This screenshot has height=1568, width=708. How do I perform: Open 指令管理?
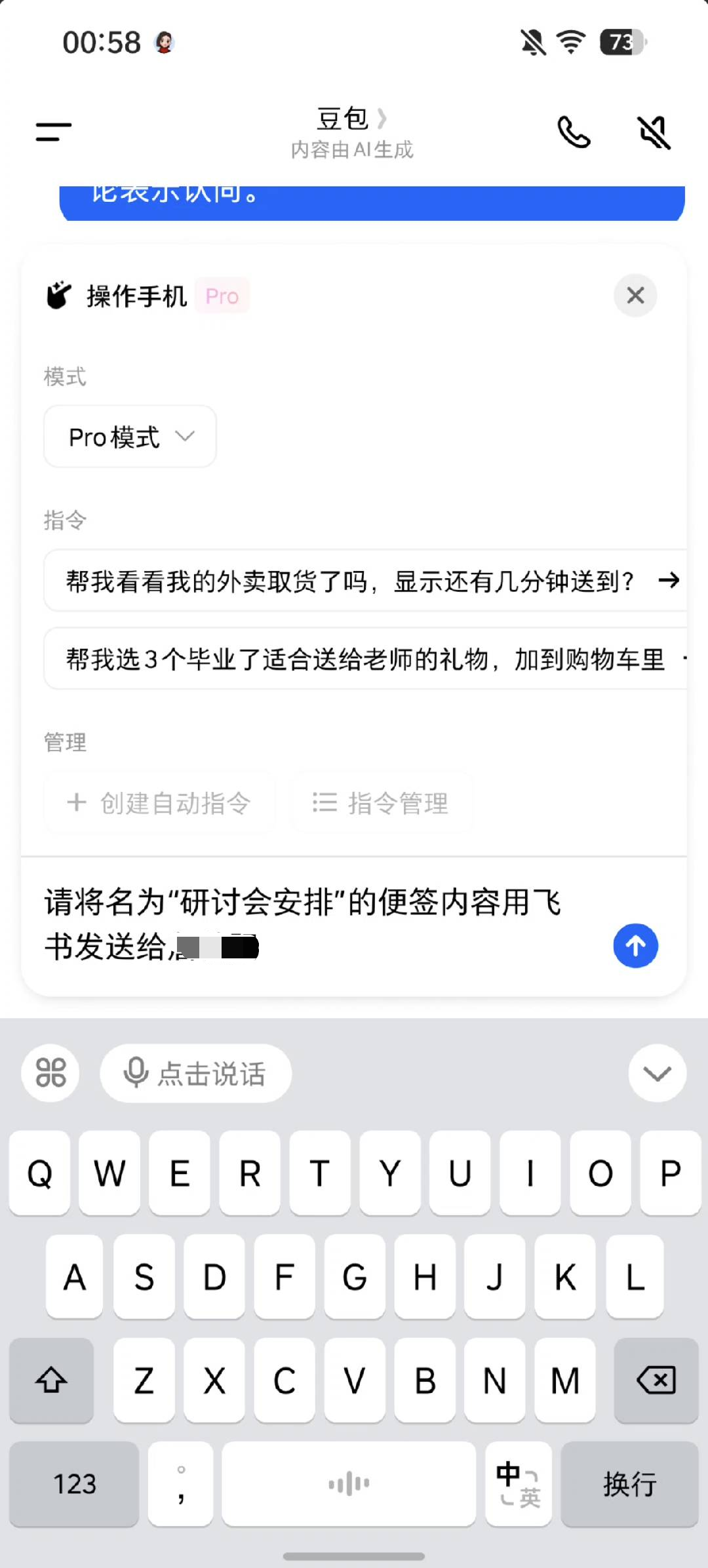tap(381, 803)
